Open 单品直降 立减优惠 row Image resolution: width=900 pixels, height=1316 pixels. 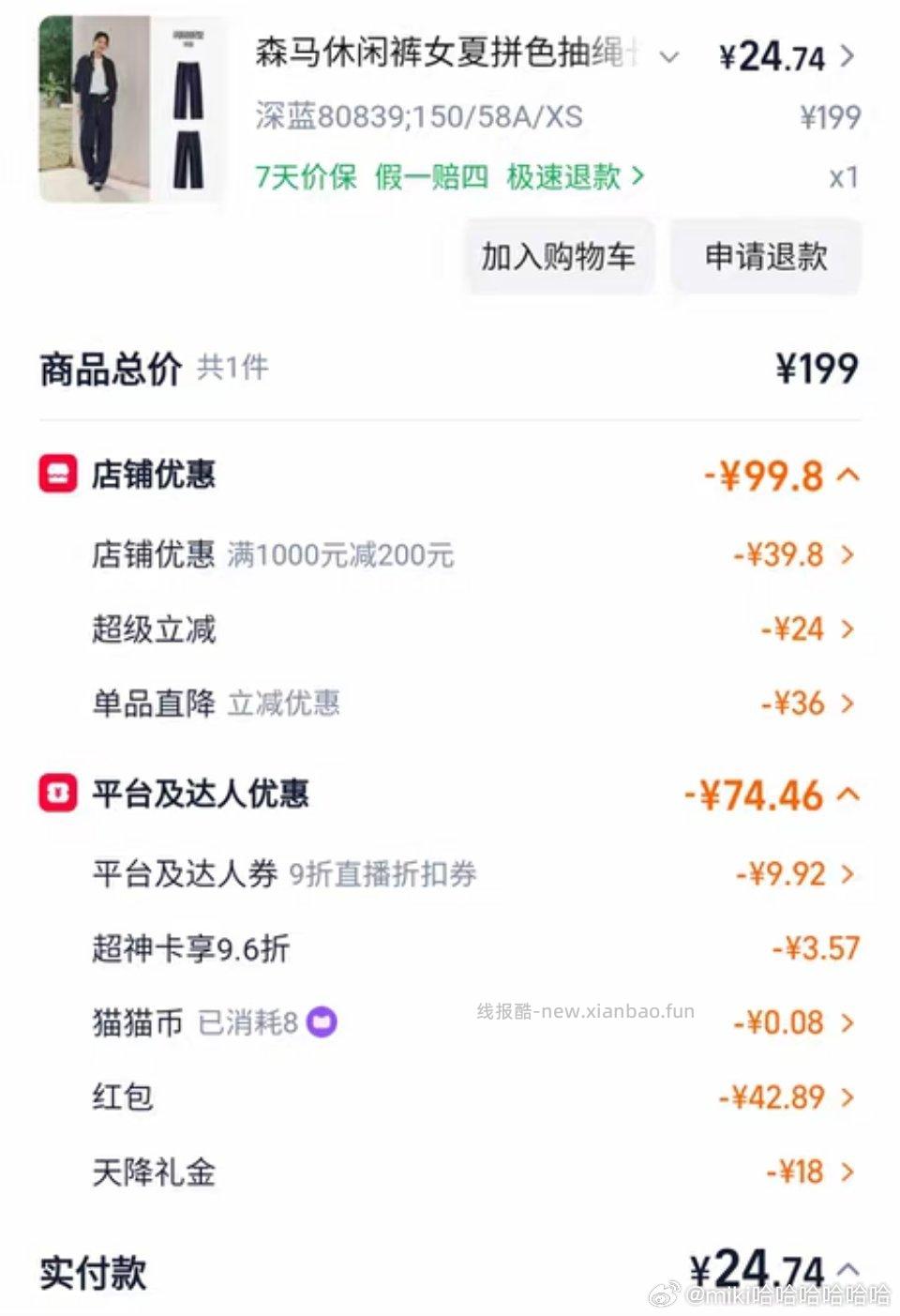click(x=847, y=703)
